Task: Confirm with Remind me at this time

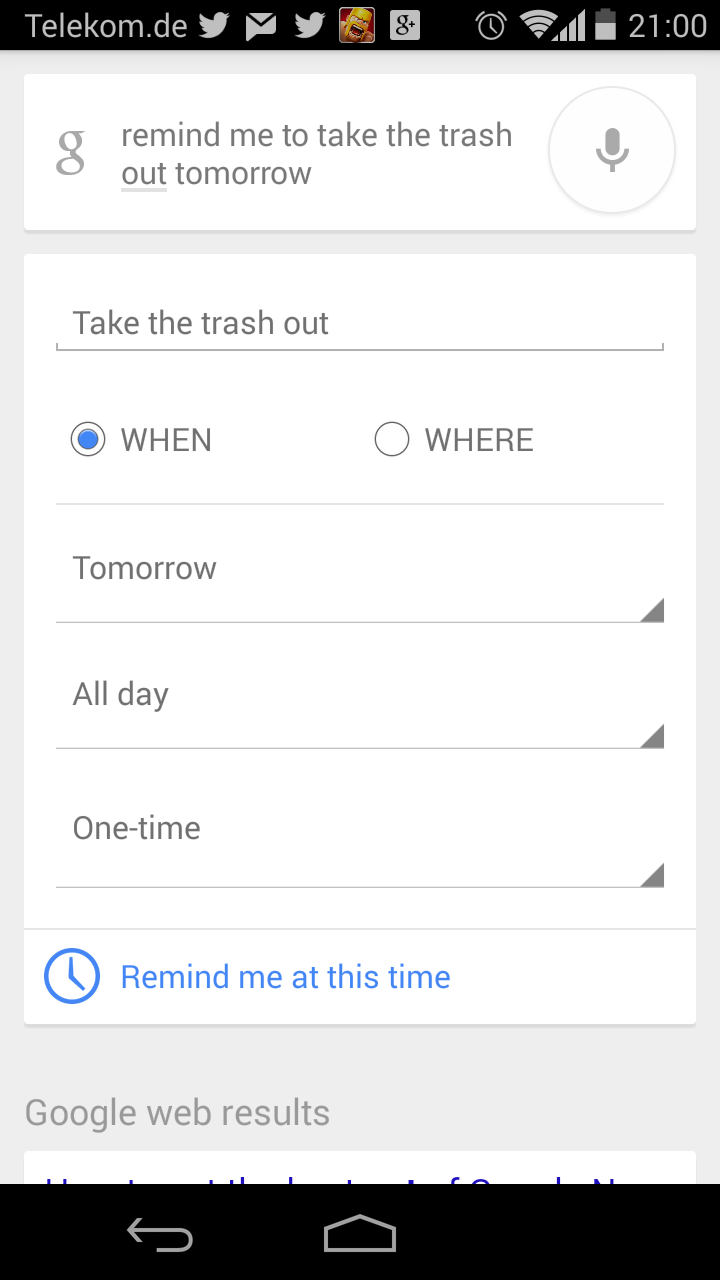Action: pos(360,977)
